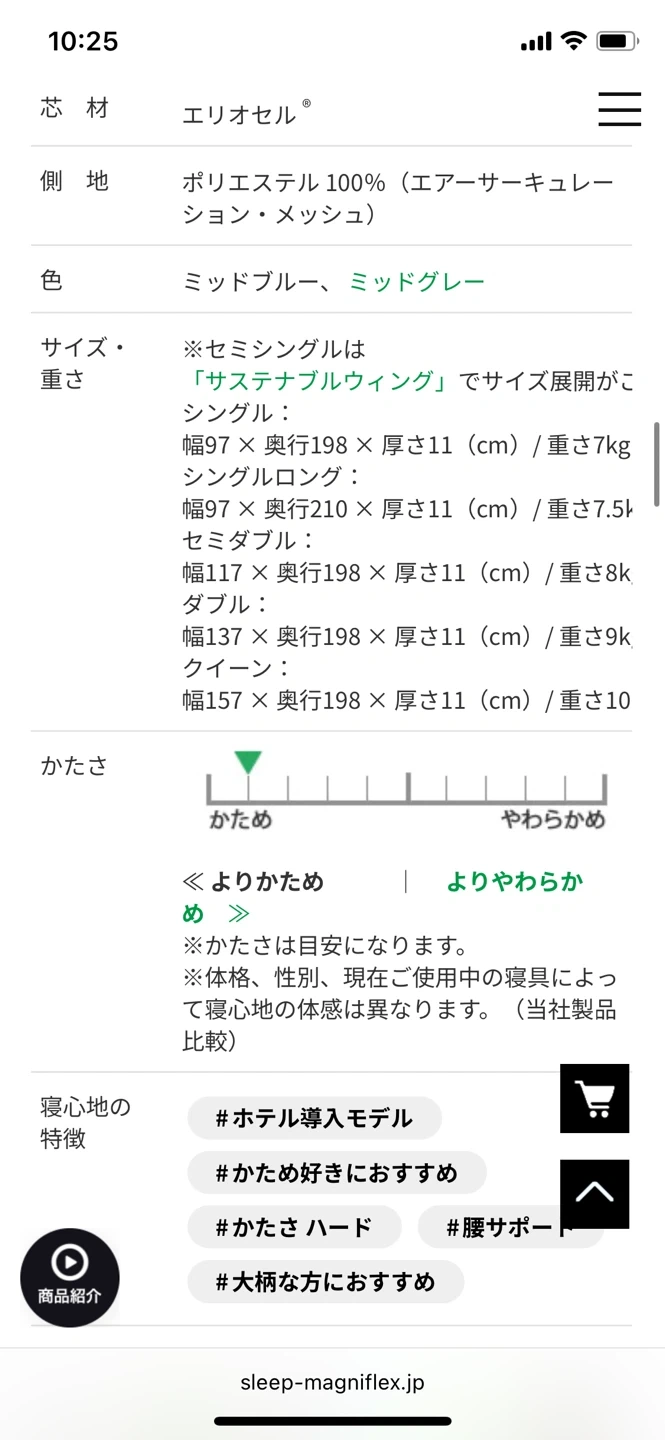
Task: Play the 商品紹介 product video
Action: pos(70,1277)
